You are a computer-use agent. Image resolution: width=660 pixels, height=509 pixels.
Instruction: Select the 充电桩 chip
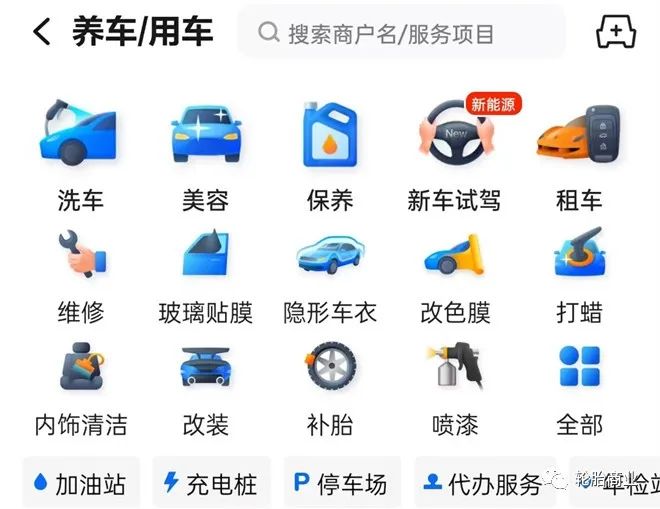pyautogui.click(x=210, y=485)
